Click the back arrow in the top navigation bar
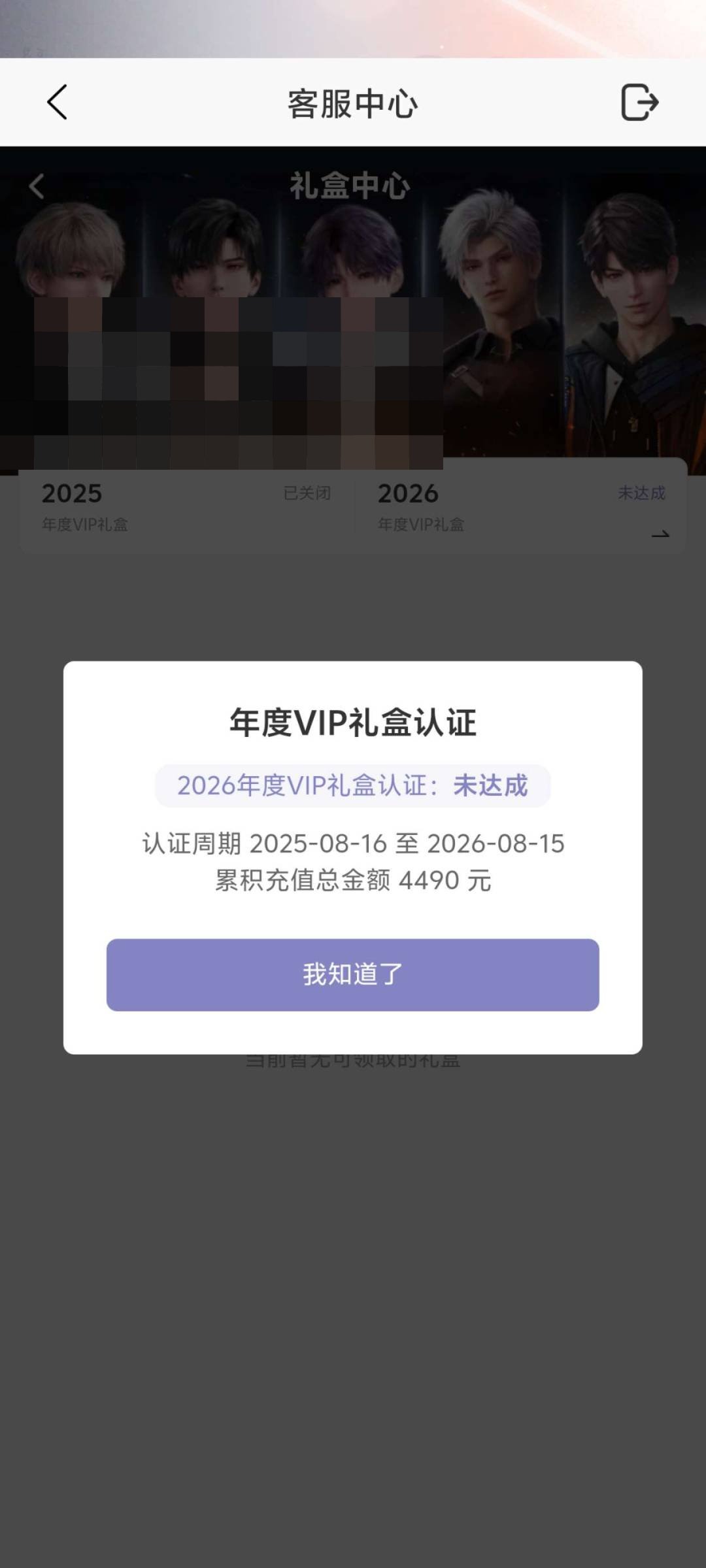The height and width of the screenshot is (1568, 706). pos(58,102)
